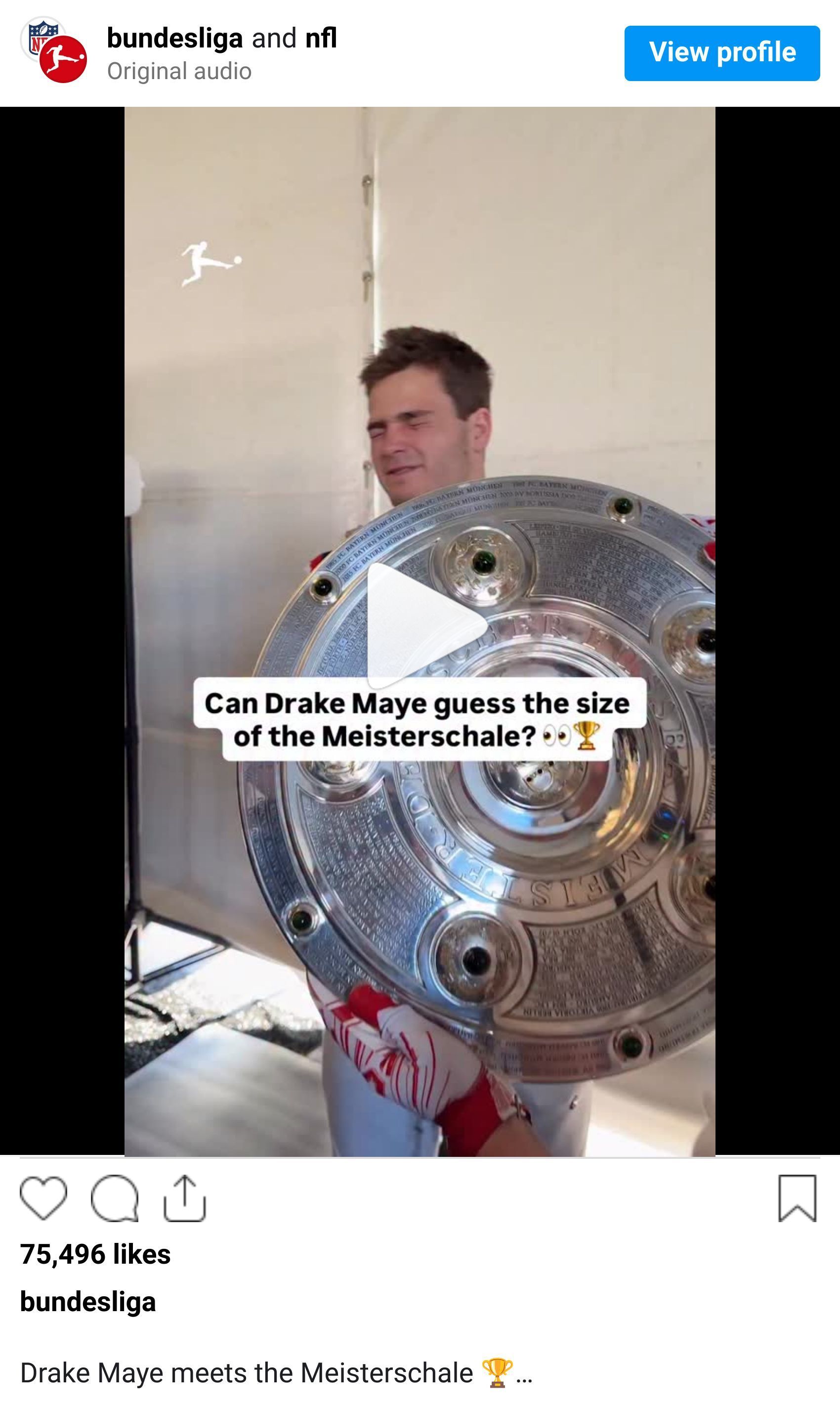Open the Original audio link
Screen dimensions: 840x1412
click(179, 71)
